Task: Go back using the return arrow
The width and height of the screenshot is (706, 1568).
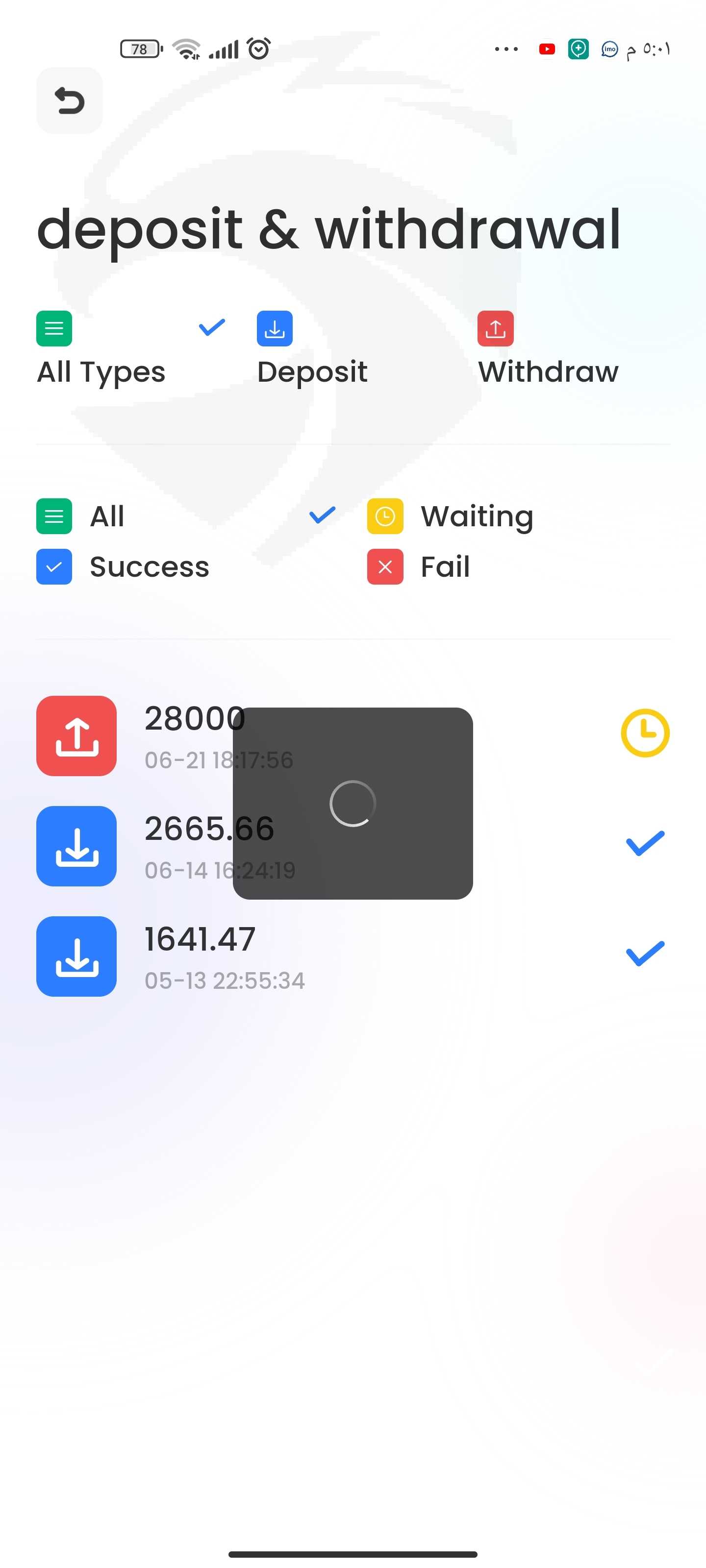Action: (x=70, y=100)
